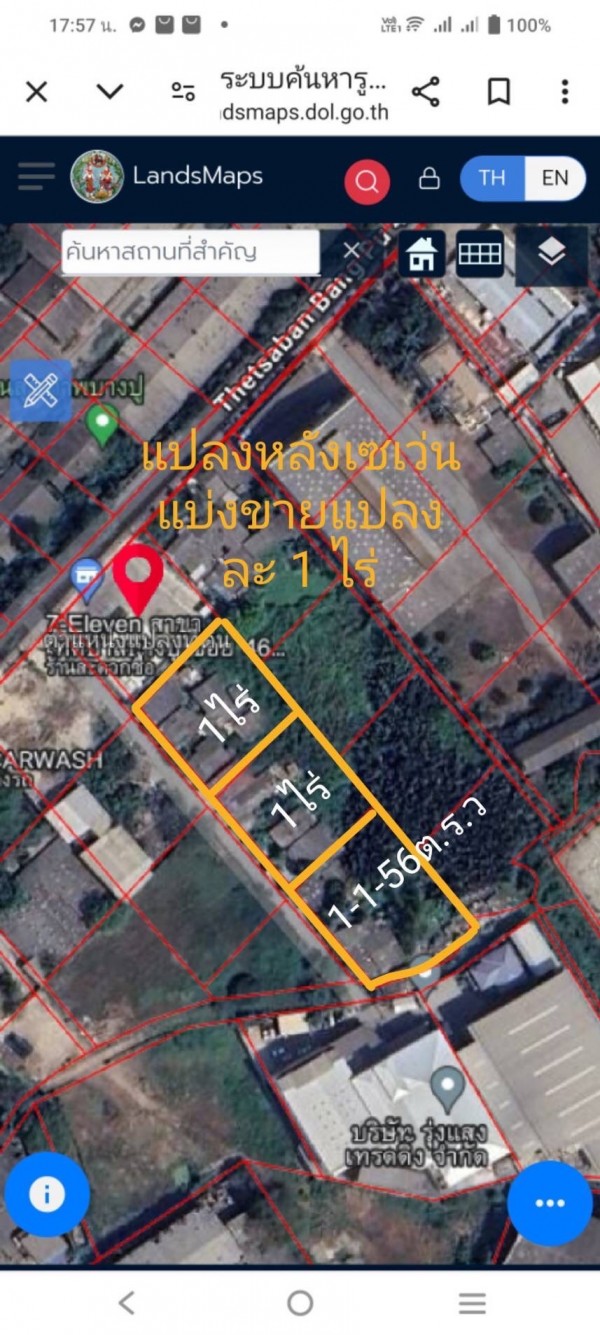Open site settings icon beside the URL

[182, 93]
